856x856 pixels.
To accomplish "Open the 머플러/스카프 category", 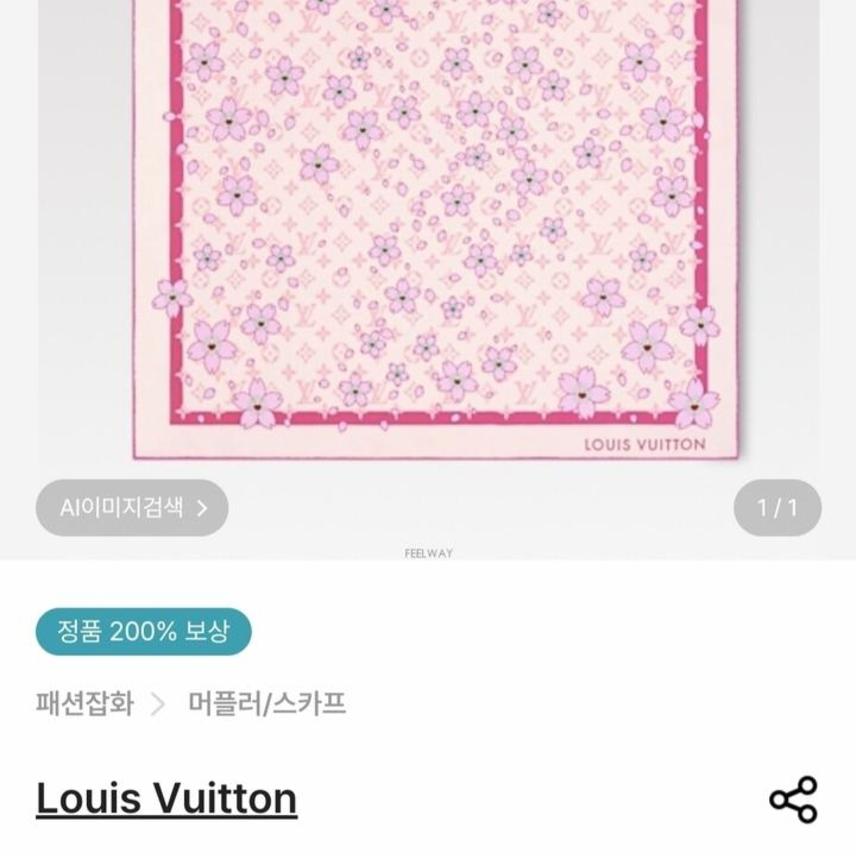I will click(x=267, y=703).
